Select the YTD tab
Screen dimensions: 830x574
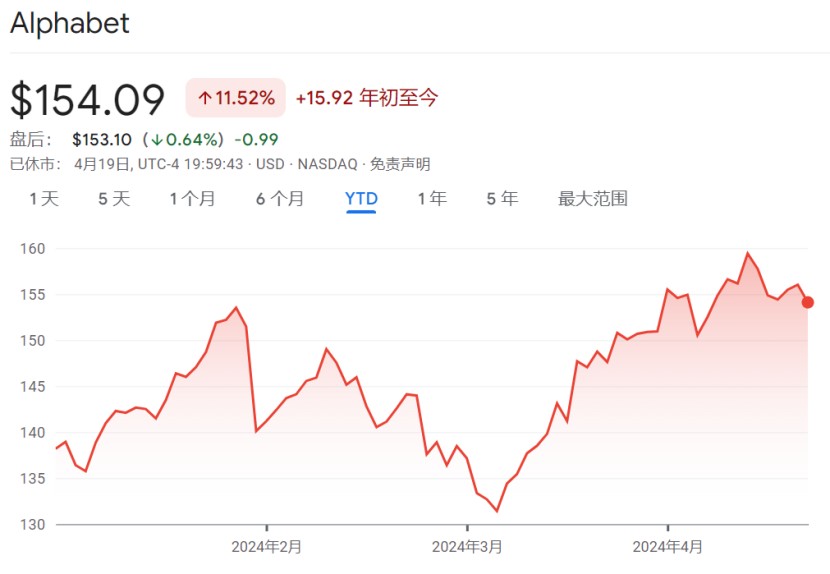[361, 199]
